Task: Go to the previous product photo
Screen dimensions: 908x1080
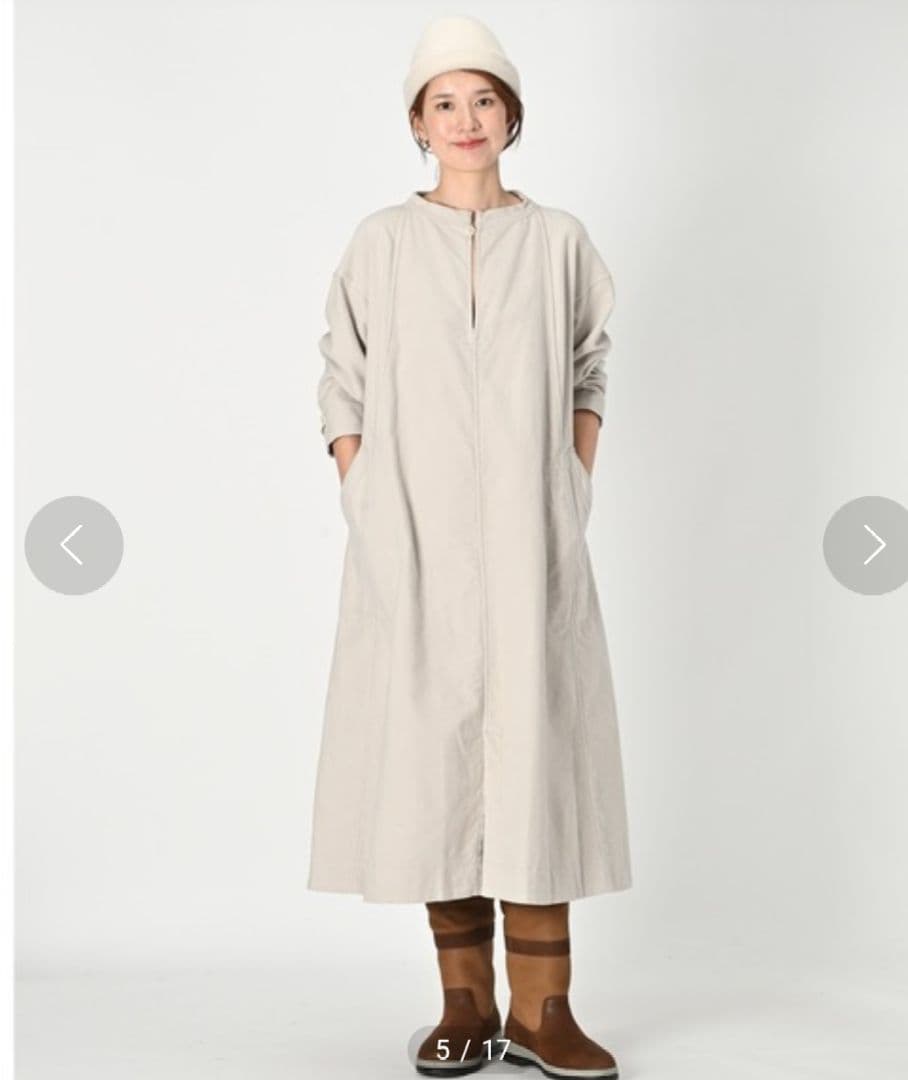Action: [x=73, y=546]
